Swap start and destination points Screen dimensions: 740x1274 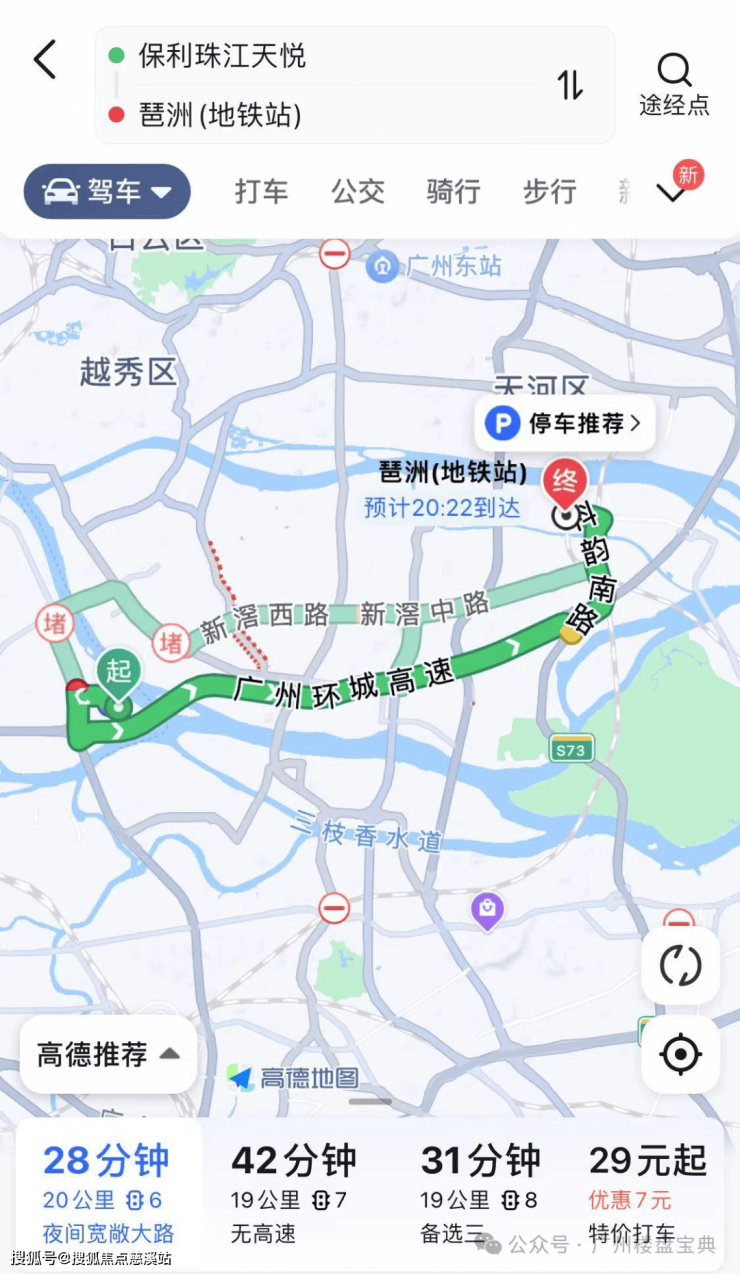click(x=570, y=85)
